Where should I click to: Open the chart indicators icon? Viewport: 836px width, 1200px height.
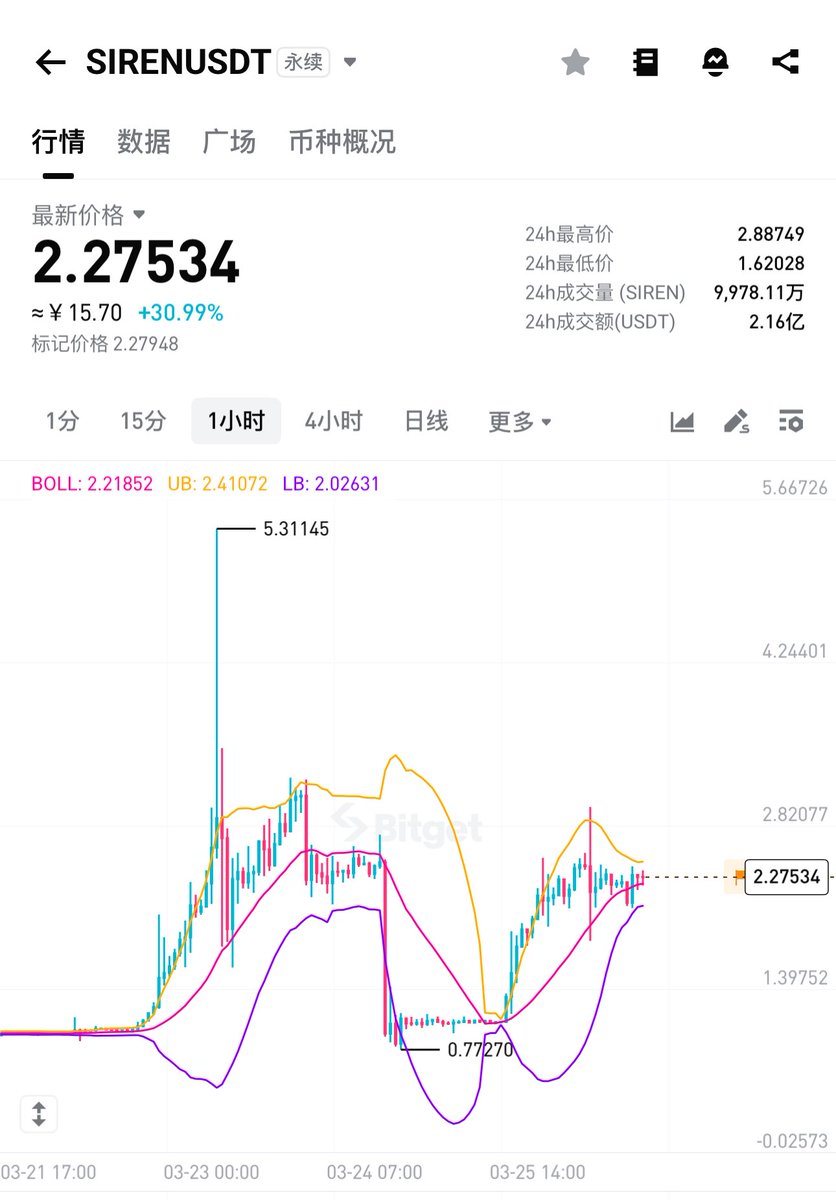[x=682, y=422]
